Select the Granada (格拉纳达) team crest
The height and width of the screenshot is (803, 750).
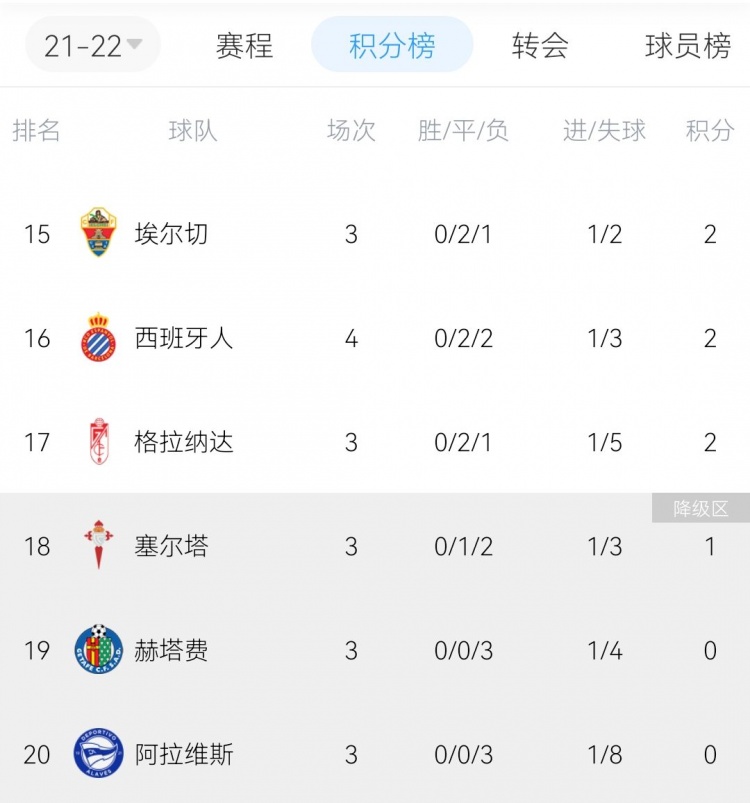101,441
